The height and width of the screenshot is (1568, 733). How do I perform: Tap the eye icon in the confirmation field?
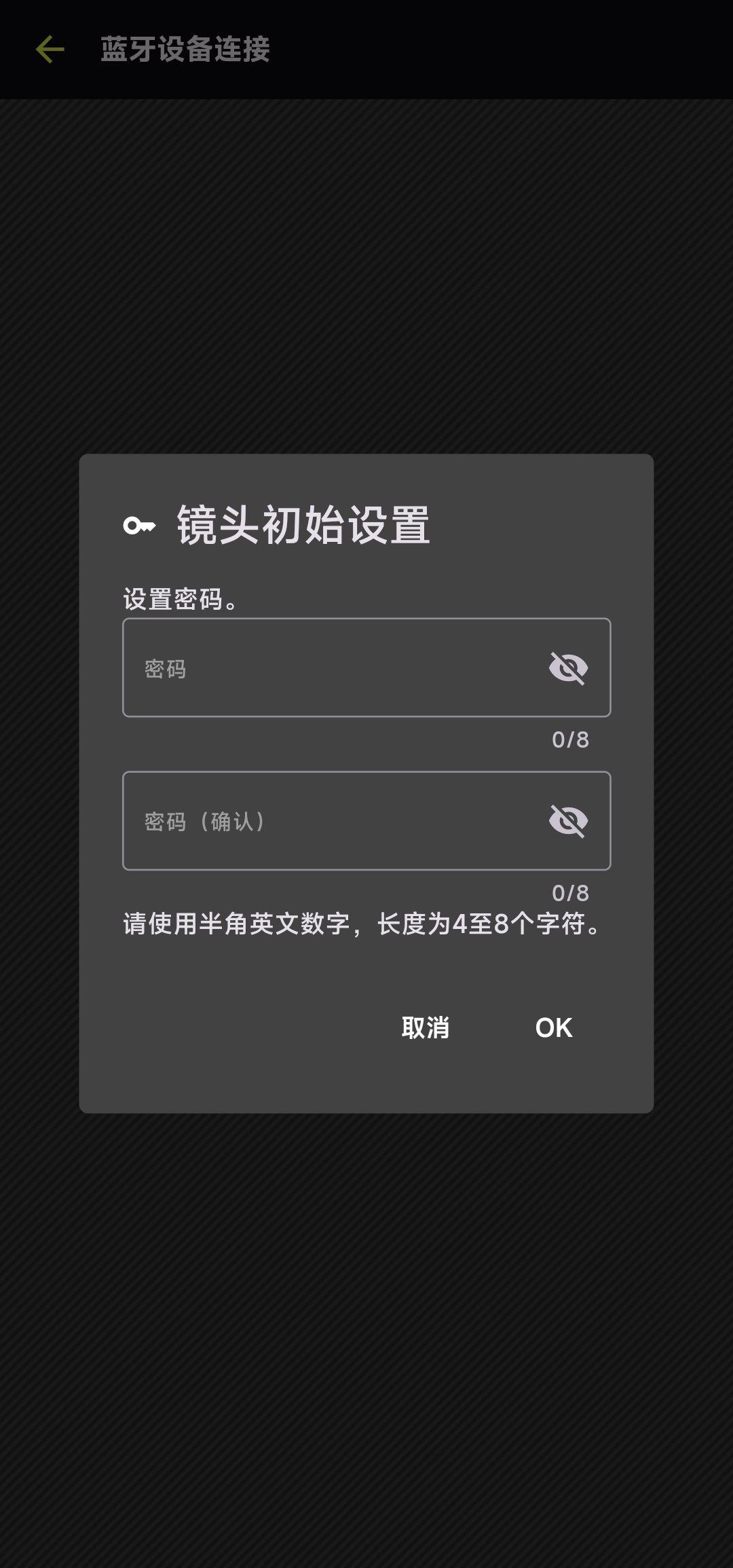coord(570,820)
